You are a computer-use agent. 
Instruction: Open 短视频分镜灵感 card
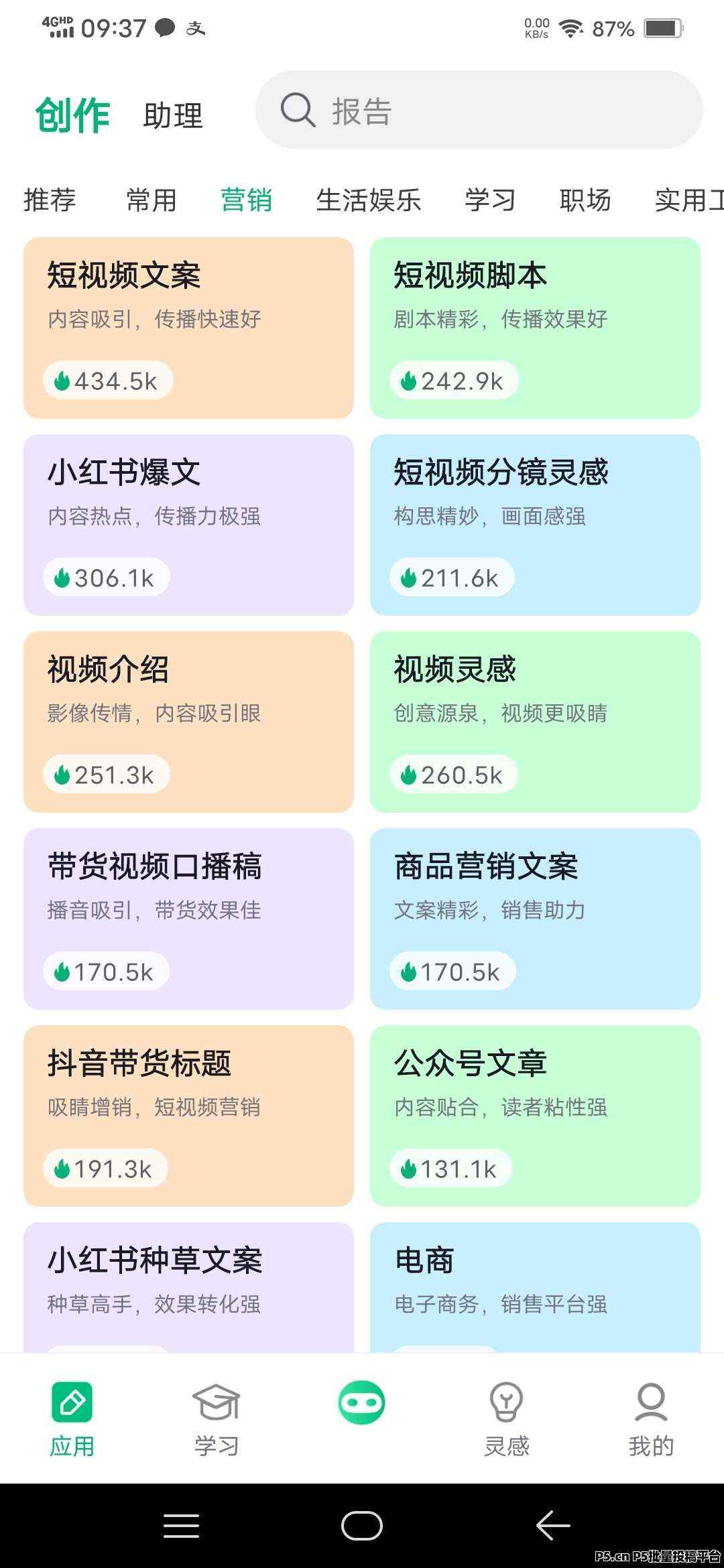(x=535, y=525)
